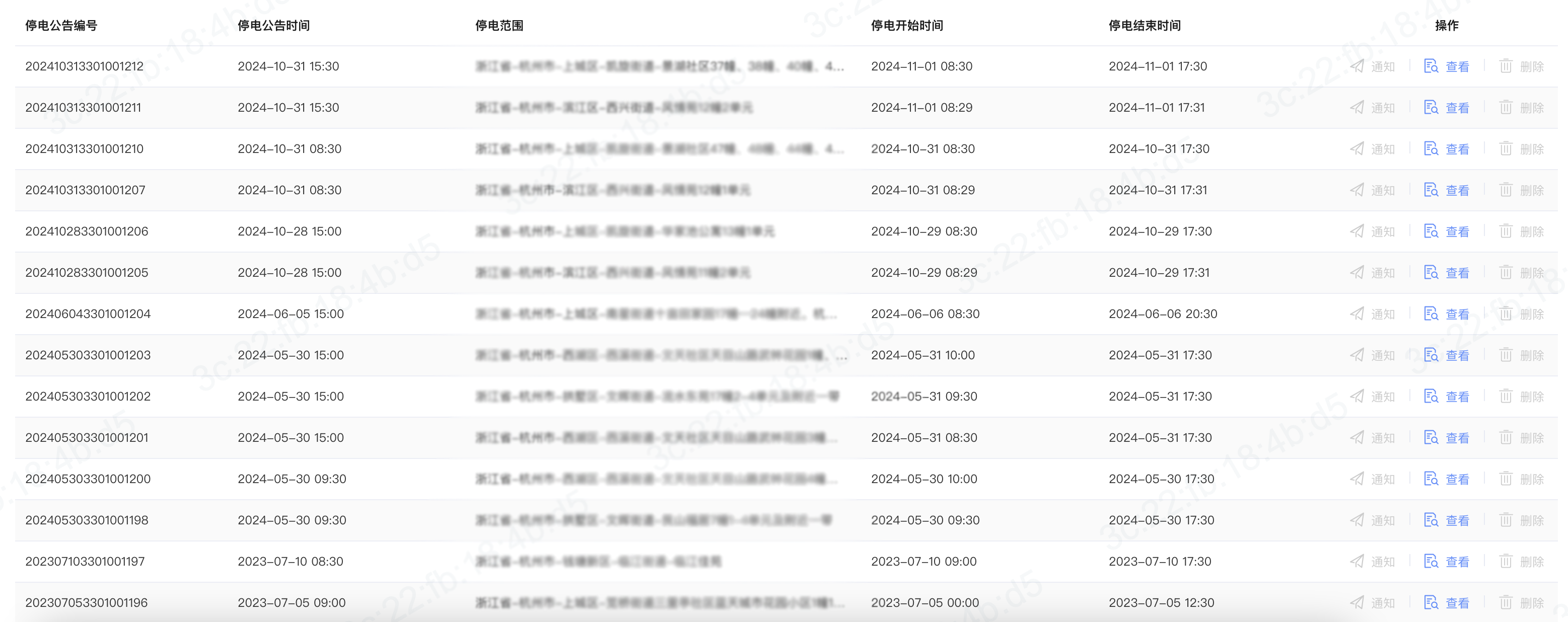1568x622 pixels.
Task: View power outage notice 202410313301001212
Action: coord(1447,66)
